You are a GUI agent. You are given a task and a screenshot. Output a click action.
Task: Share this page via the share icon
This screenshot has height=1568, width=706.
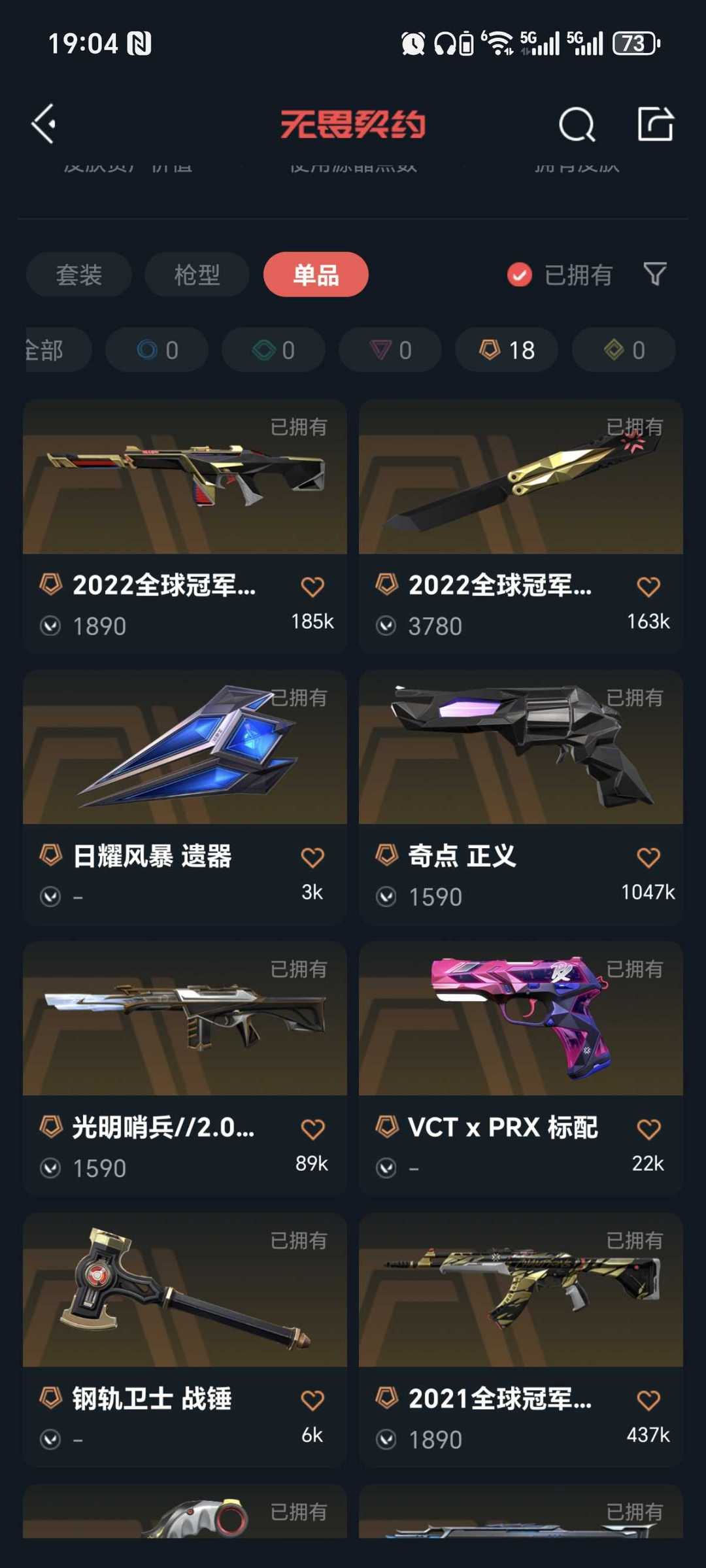[x=655, y=124]
